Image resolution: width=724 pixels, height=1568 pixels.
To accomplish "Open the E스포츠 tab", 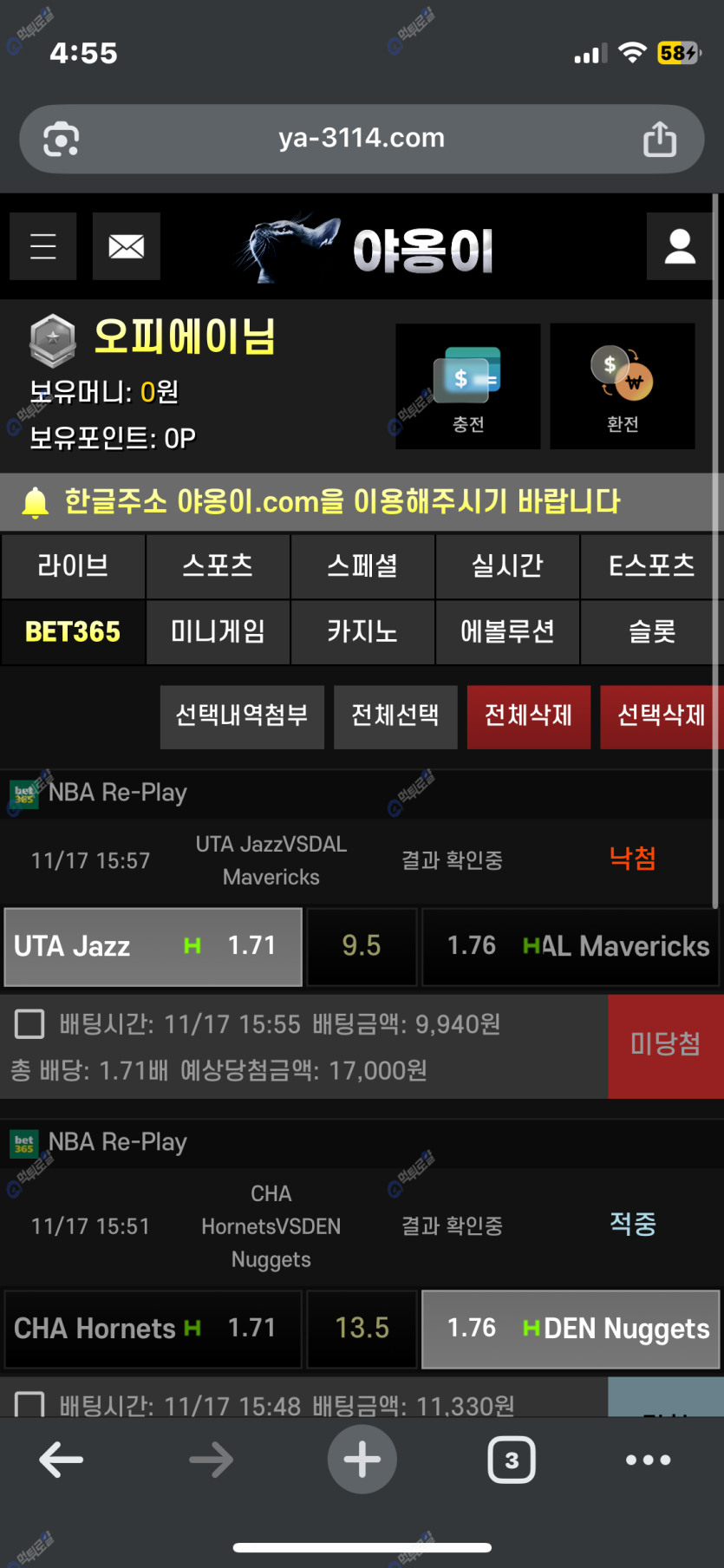I will 651,565.
